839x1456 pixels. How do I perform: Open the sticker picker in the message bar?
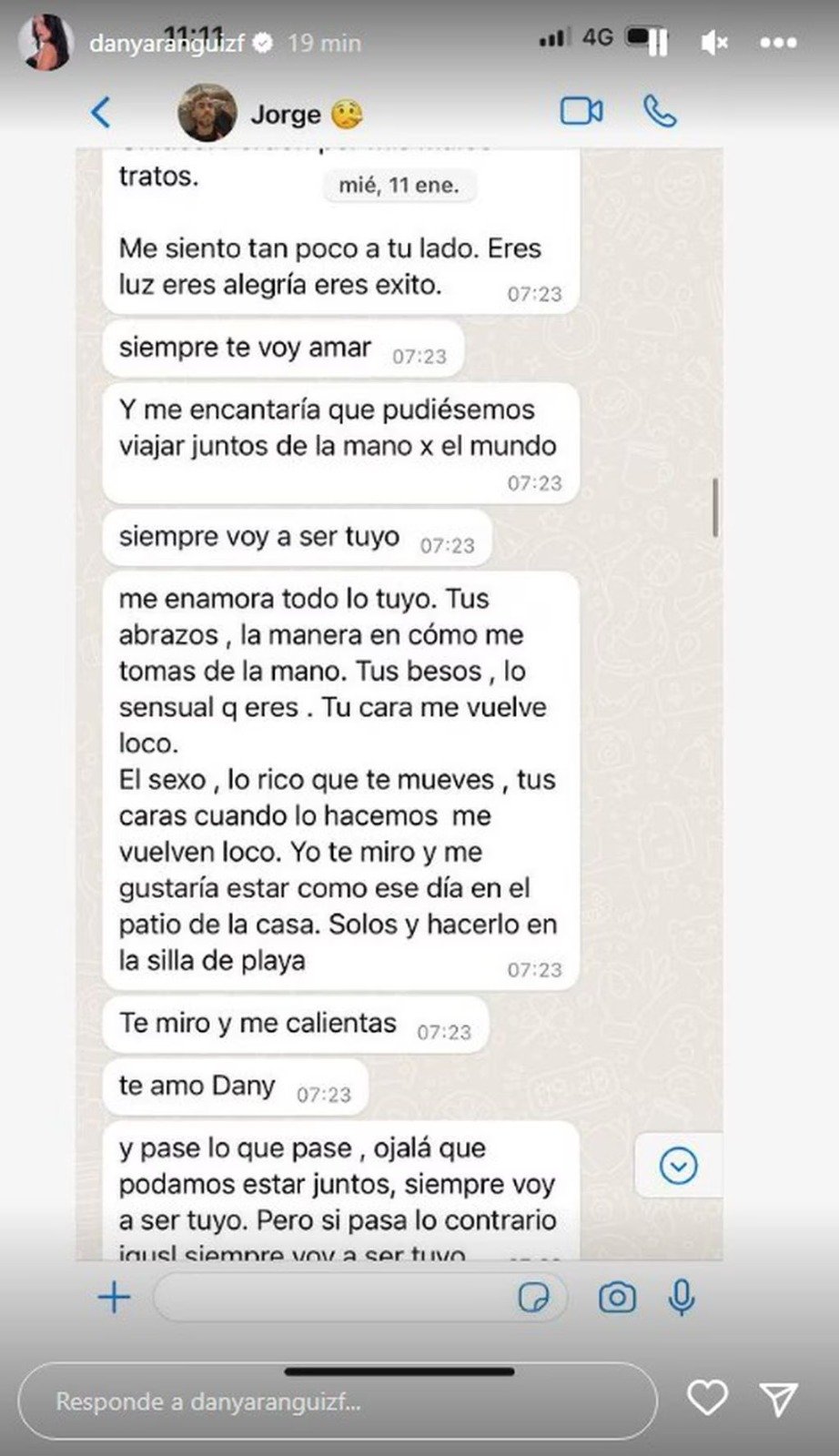tap(536, 1298)
